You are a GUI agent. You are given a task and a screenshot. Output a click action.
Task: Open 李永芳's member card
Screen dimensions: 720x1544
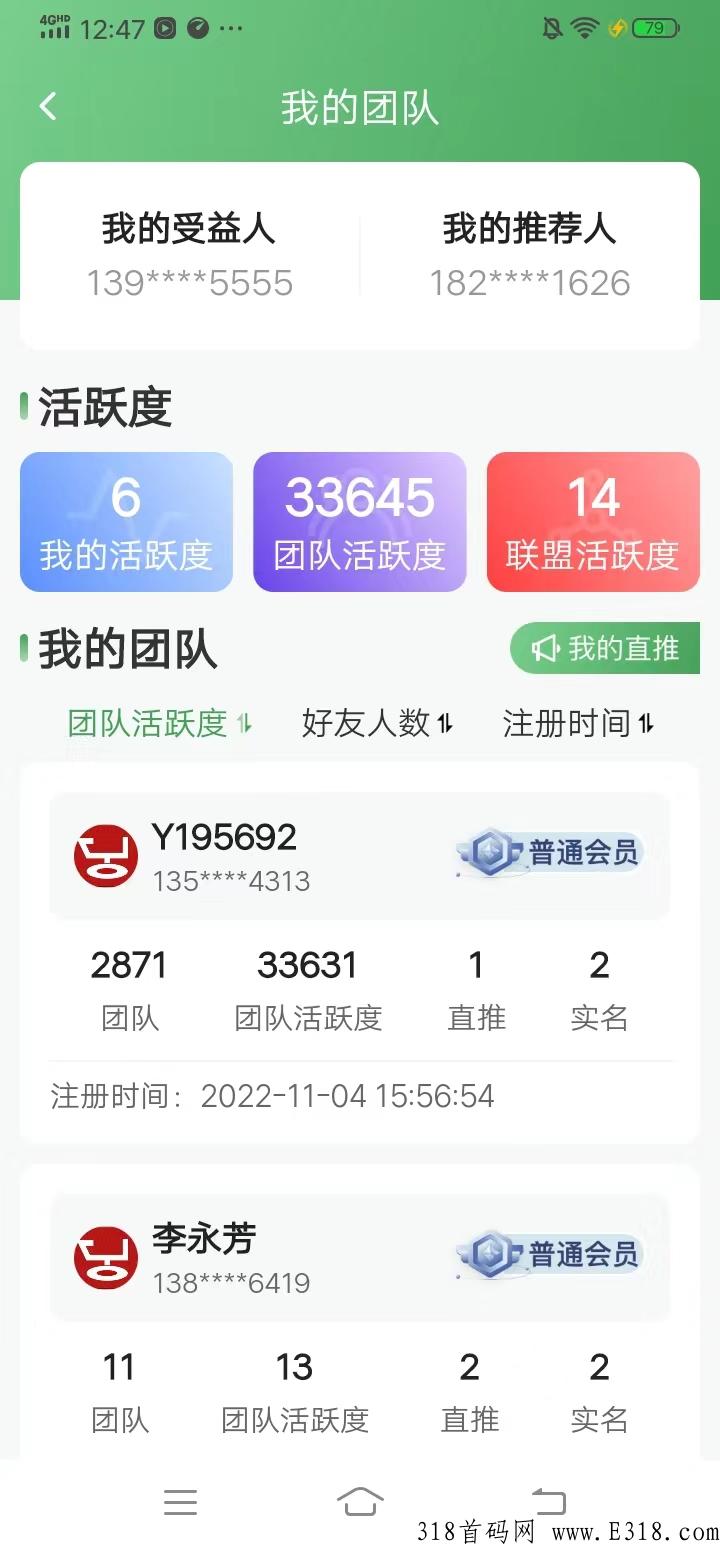coord(360,1257)
